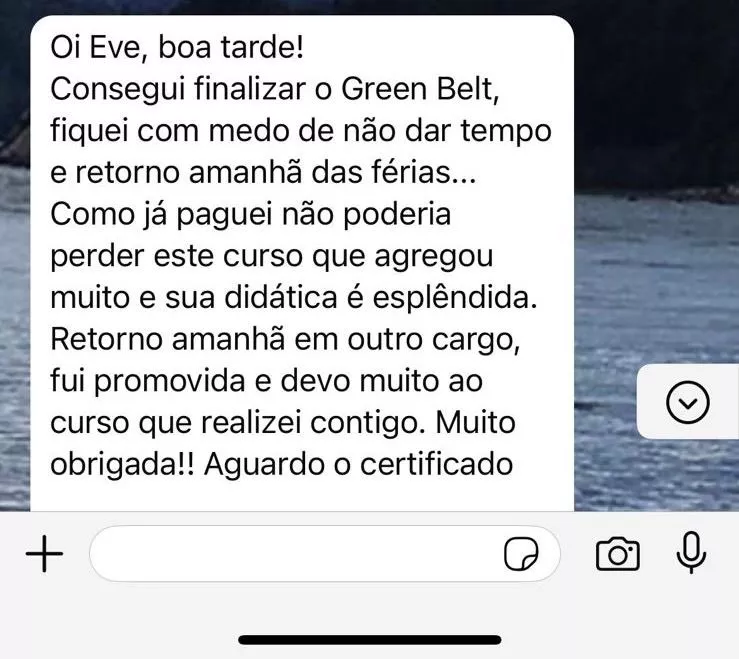Tap the microphone to record a voice message
739x659 pixels.
tap(691, 552)
